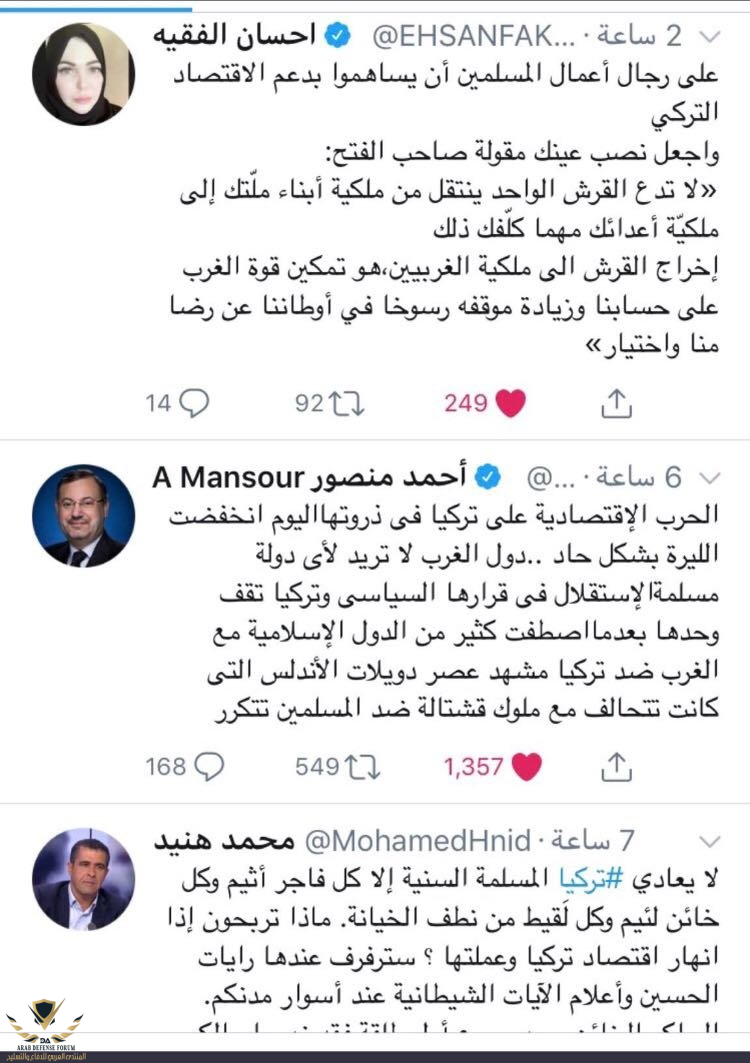Open A Mansour's profile picture
750x1063 pixels.
coord(83,516)
